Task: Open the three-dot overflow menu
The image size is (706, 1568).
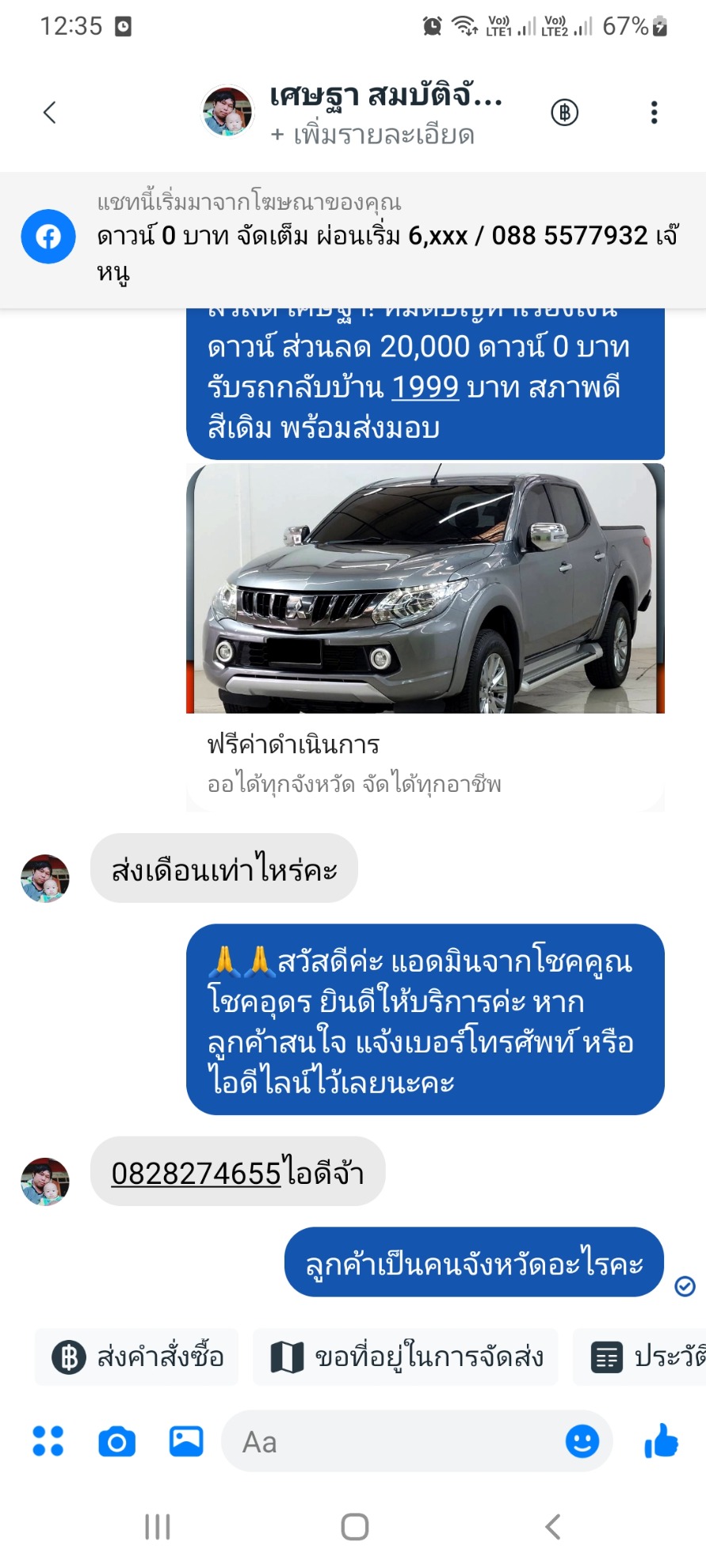Action: [x=654, y=112]
